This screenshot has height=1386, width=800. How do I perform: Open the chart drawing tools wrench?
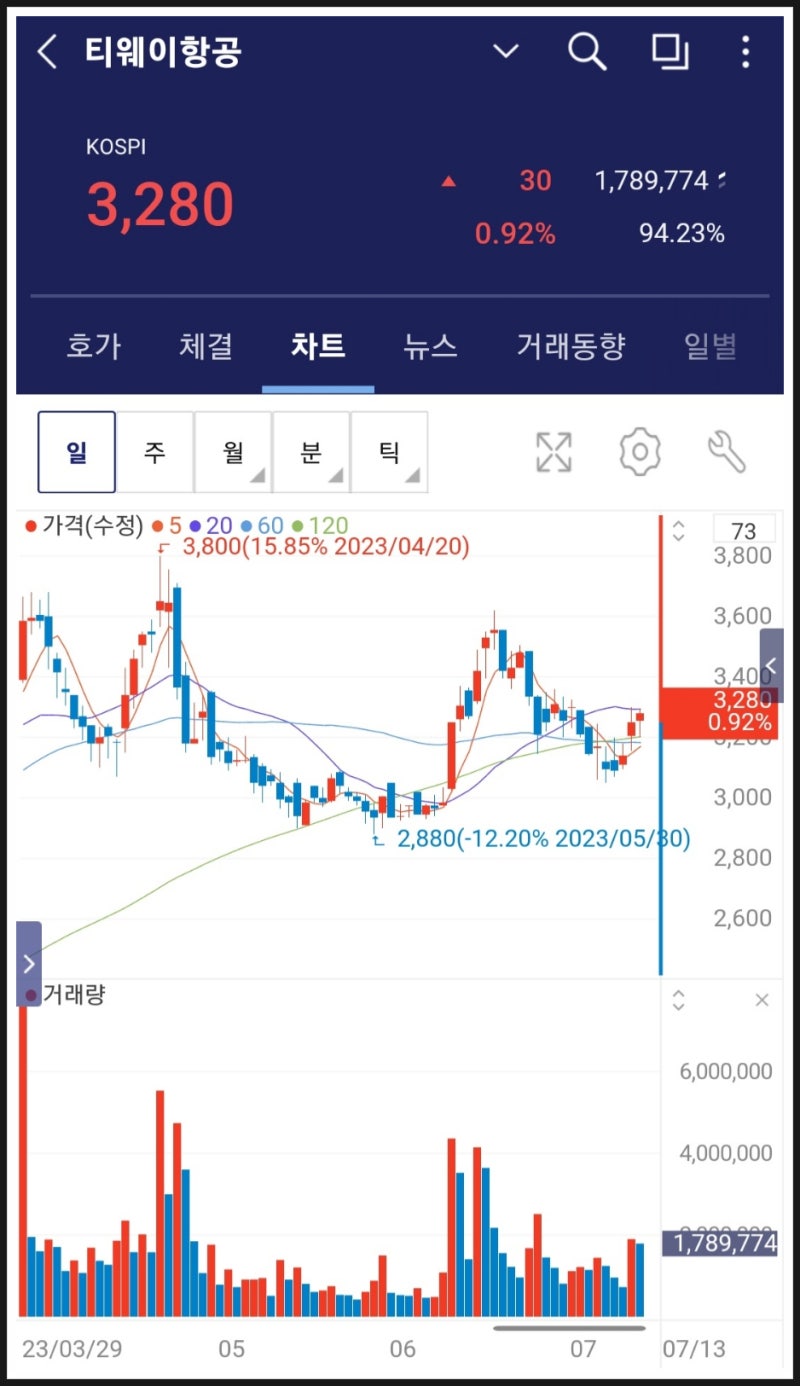tap(727, 452)
